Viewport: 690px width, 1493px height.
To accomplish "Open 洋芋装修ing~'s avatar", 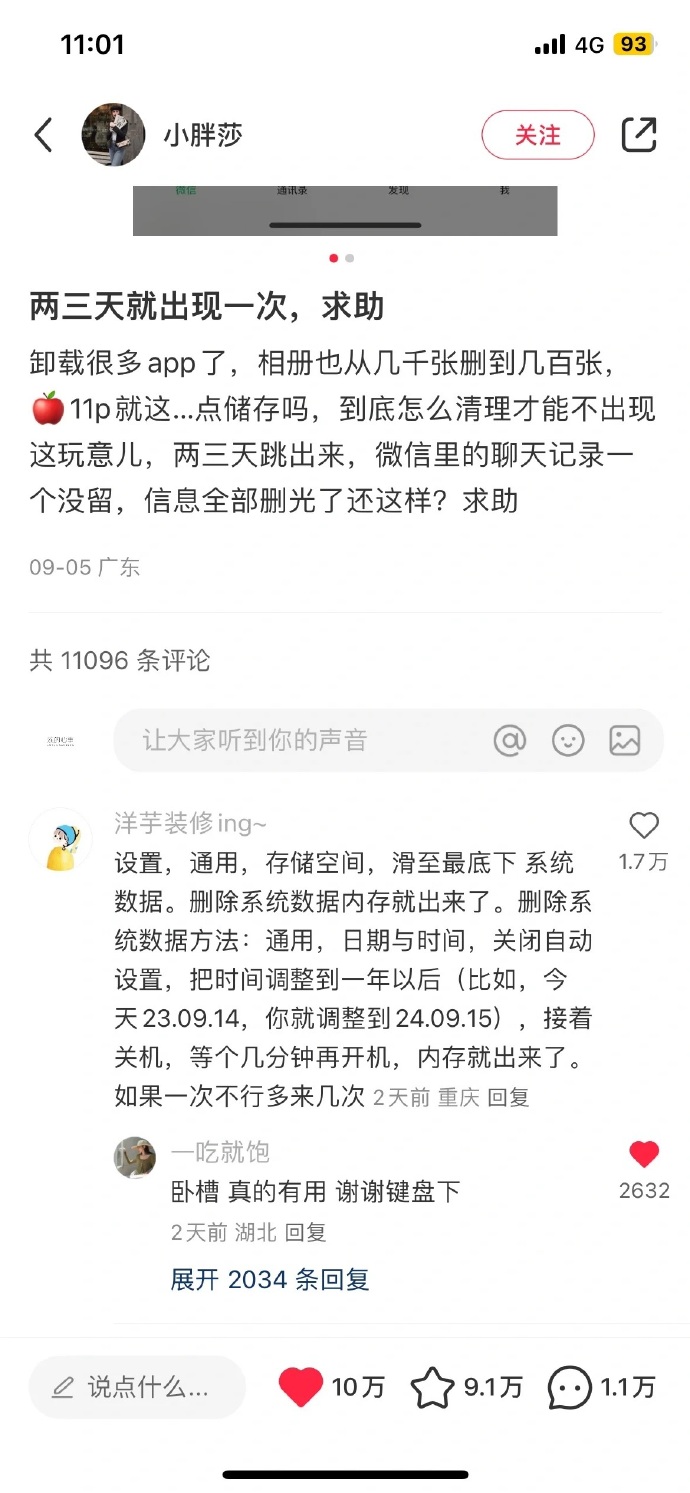I will click(60, 840).
